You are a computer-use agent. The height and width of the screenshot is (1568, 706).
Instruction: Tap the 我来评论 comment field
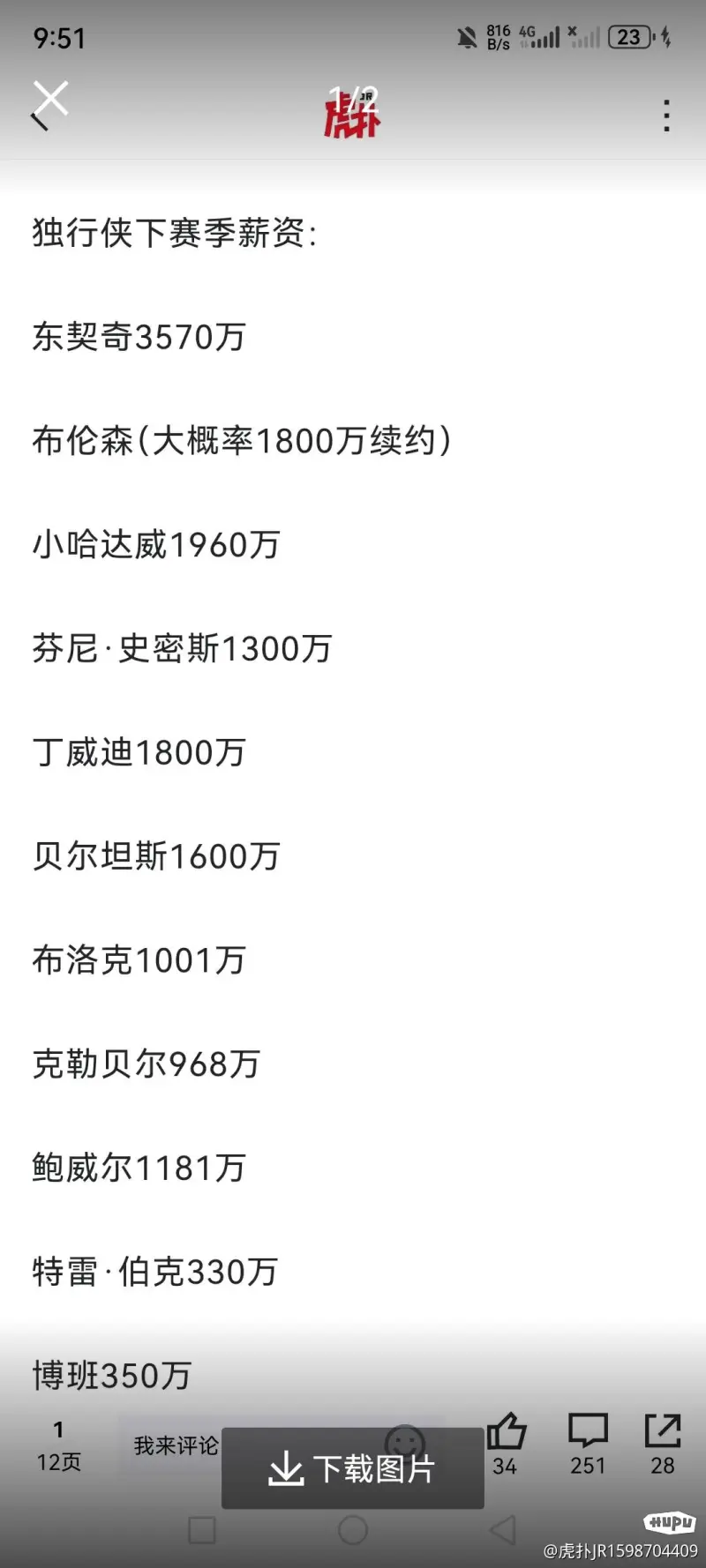[176, 1445]
